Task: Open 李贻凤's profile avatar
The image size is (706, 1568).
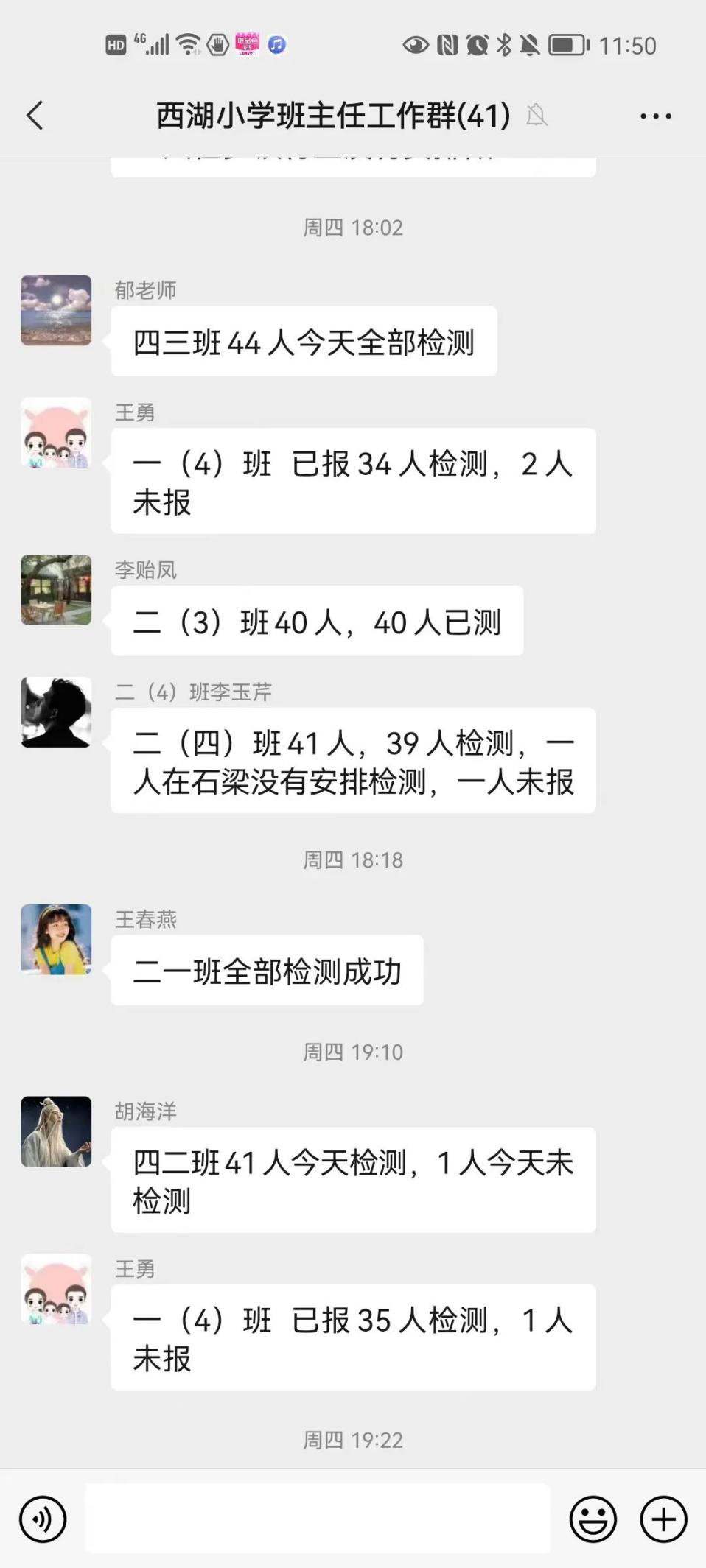Action: [56, 590]
